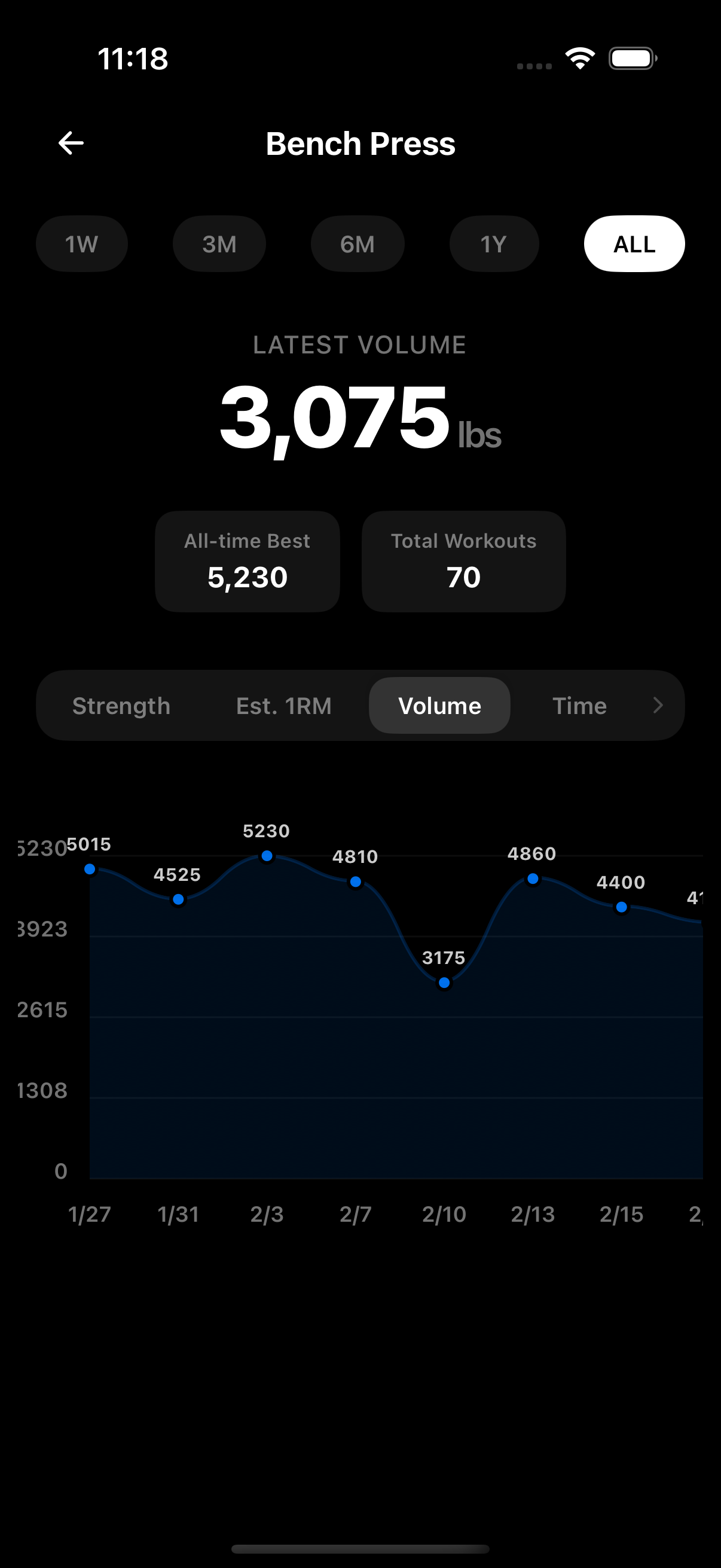This screenshot has width=721, height=1568.
Task: Go back from Bench Press screen
Action: (71, 144)
